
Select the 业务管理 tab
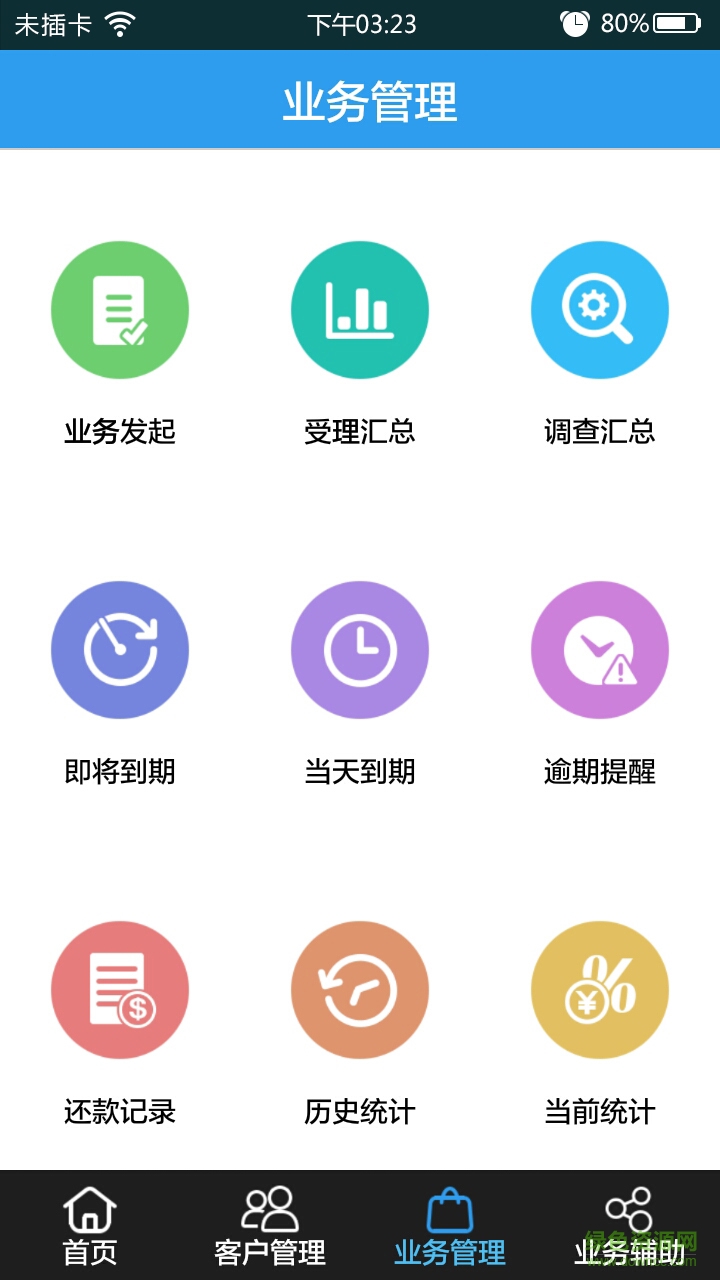(x=450, y=1225)
